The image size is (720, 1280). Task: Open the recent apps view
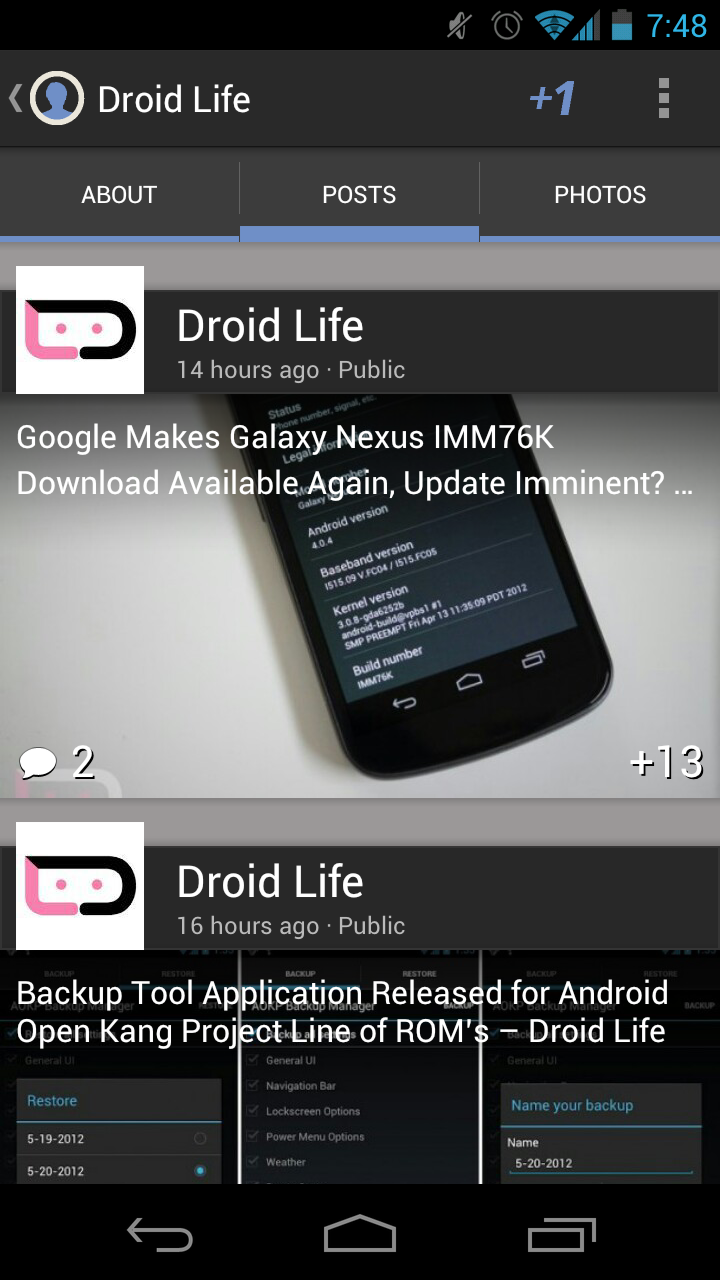(561, 1236)
